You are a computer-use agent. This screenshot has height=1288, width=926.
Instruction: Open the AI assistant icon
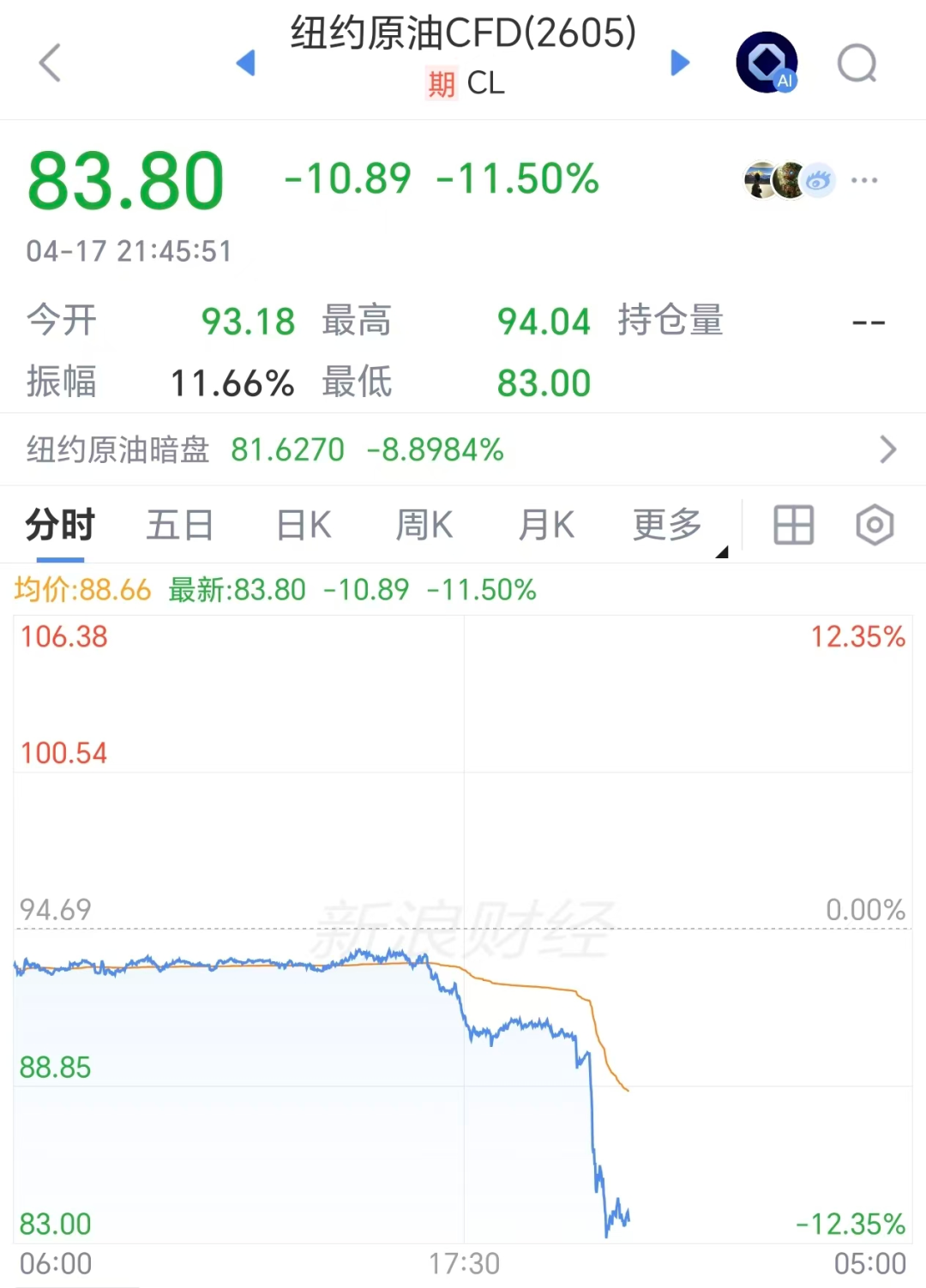[767, 63]
